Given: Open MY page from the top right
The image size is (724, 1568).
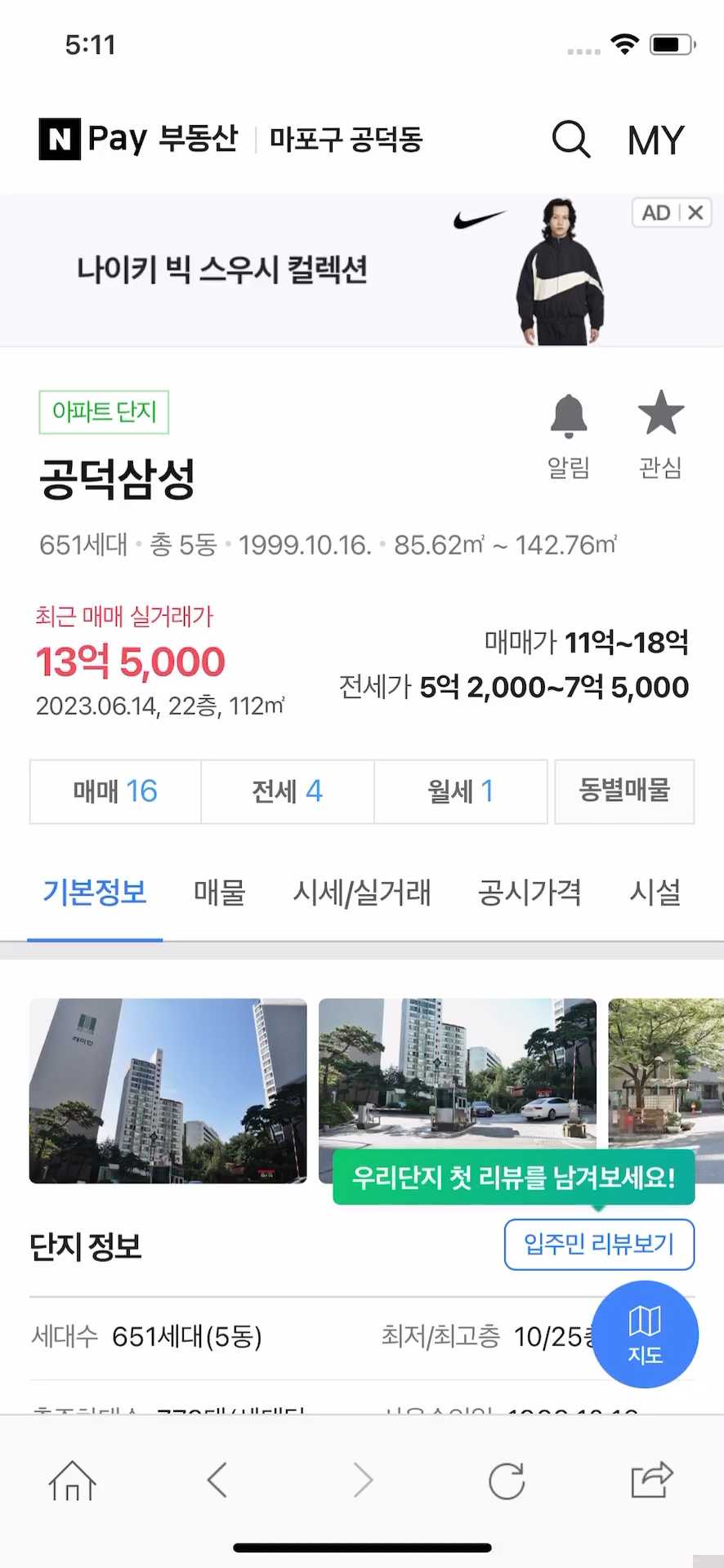Looking at the screenshot, I should [655, 139].
